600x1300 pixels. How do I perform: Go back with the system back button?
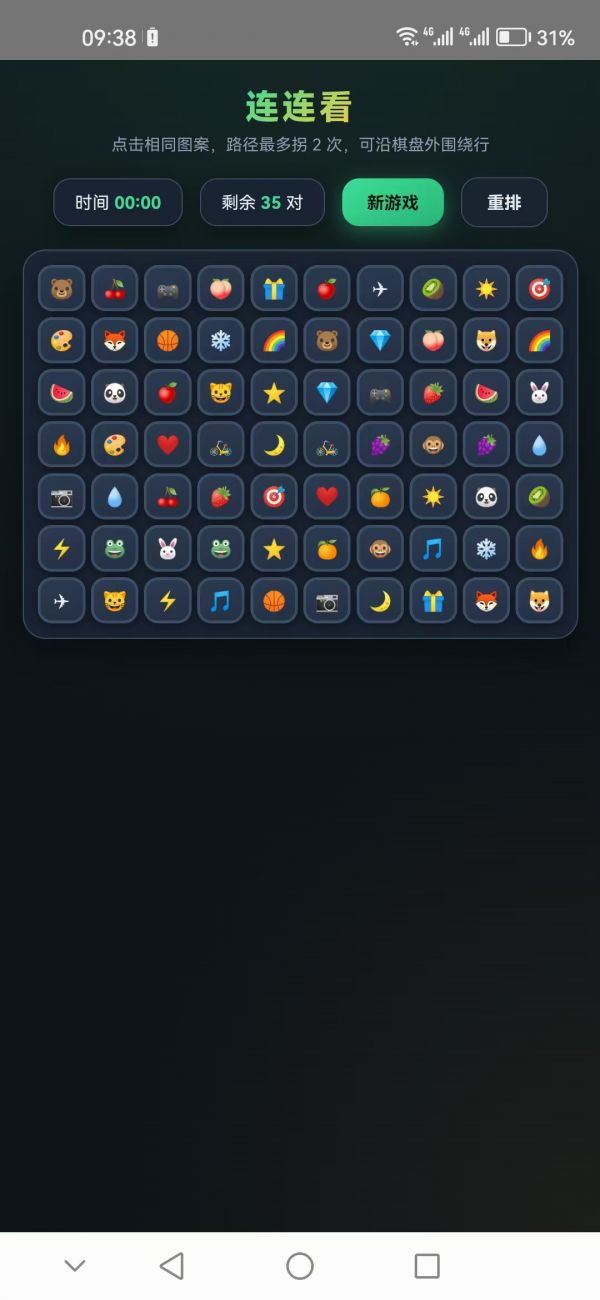coord(172,1266)
